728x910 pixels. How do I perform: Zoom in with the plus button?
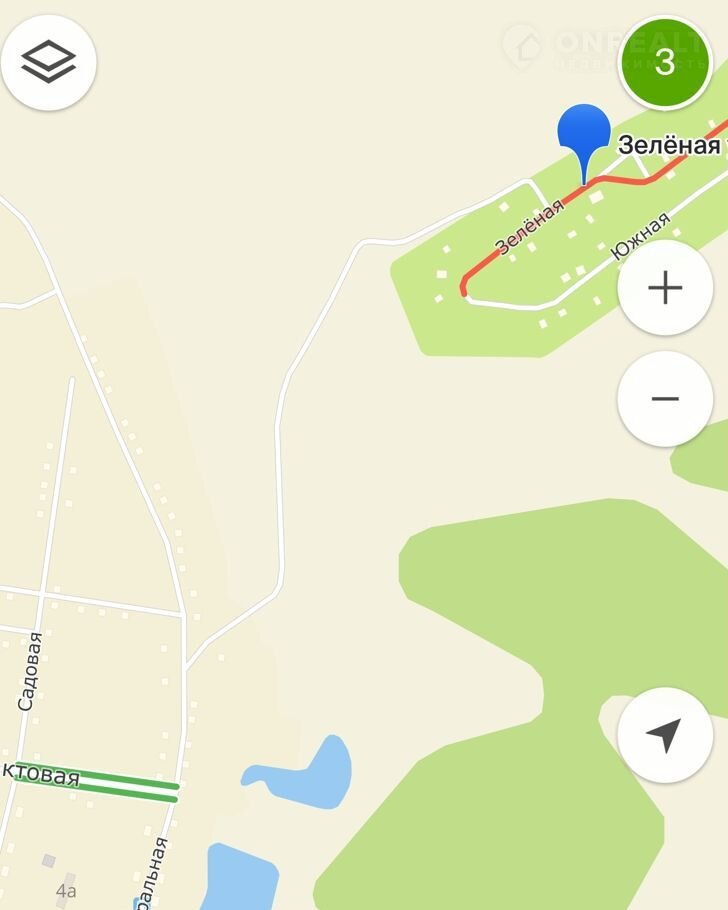[665, 288]
